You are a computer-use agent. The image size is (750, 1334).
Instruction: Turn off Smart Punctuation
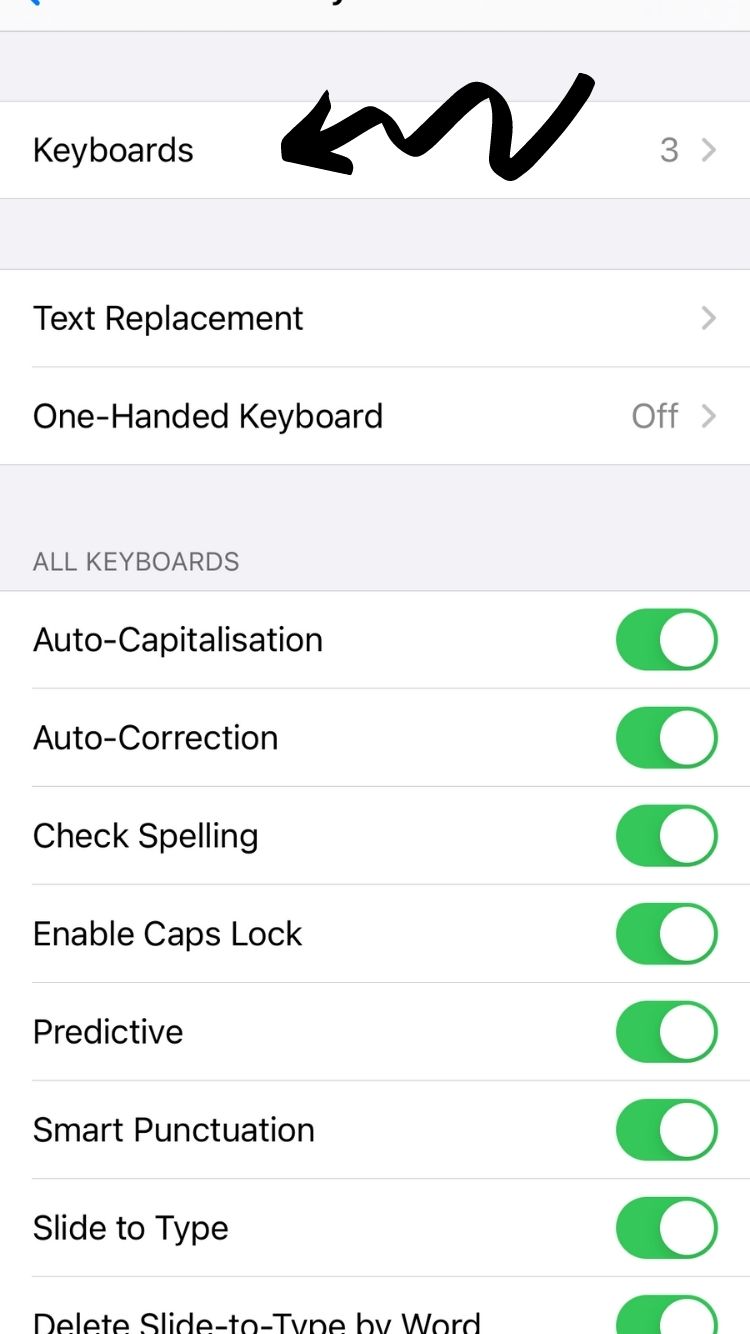(666, 1129)
